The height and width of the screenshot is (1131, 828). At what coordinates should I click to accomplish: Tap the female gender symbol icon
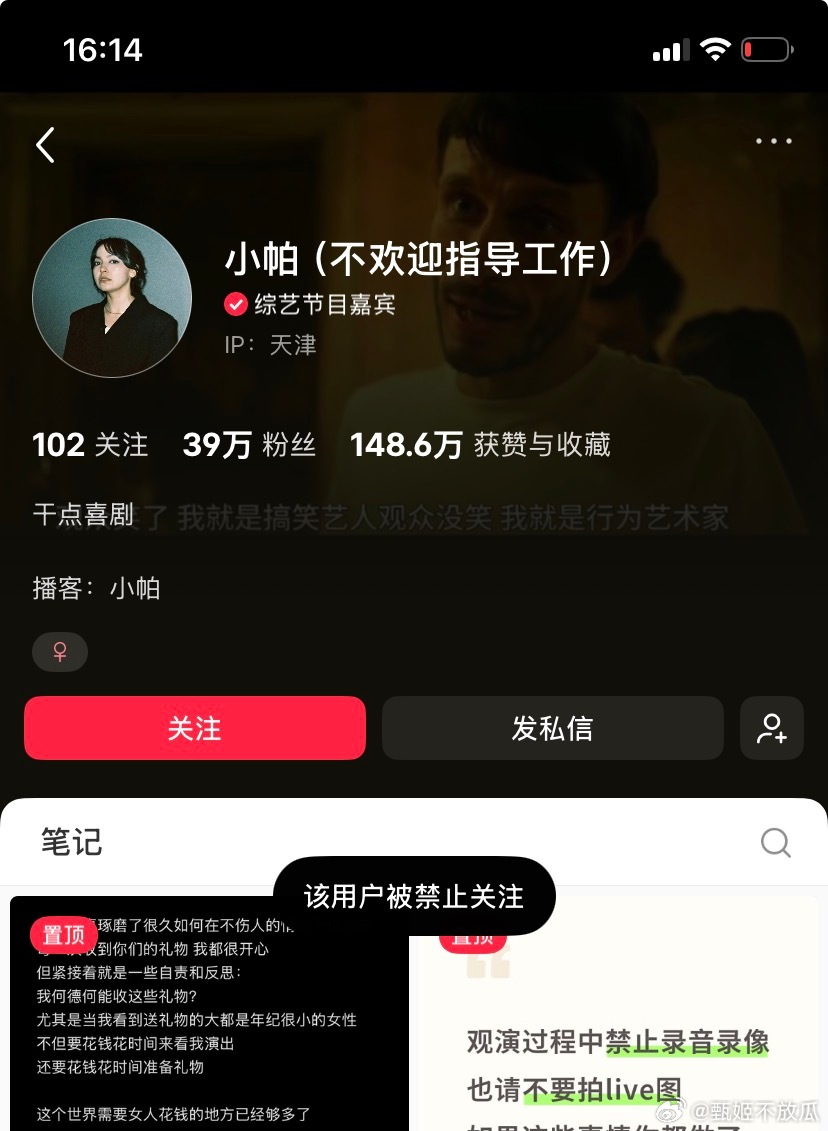pyautogui.click(x=59, y=651)
